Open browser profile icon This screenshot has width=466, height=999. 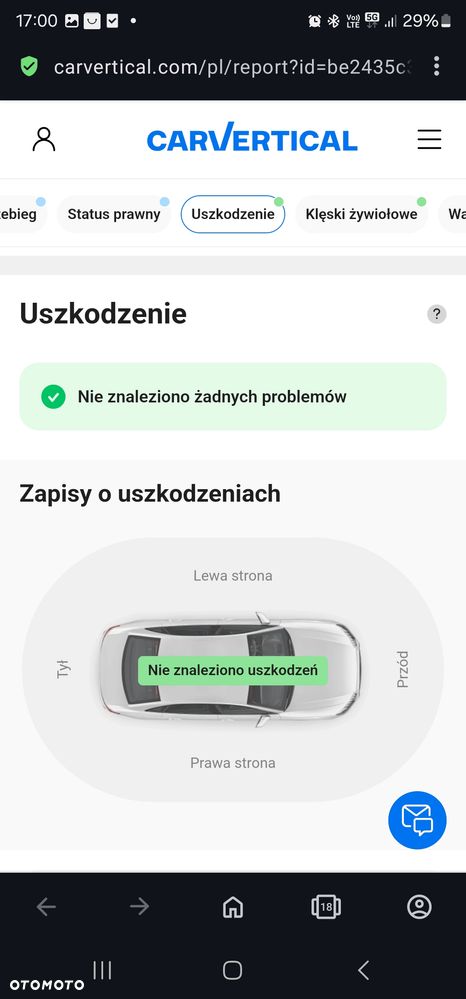419,907
